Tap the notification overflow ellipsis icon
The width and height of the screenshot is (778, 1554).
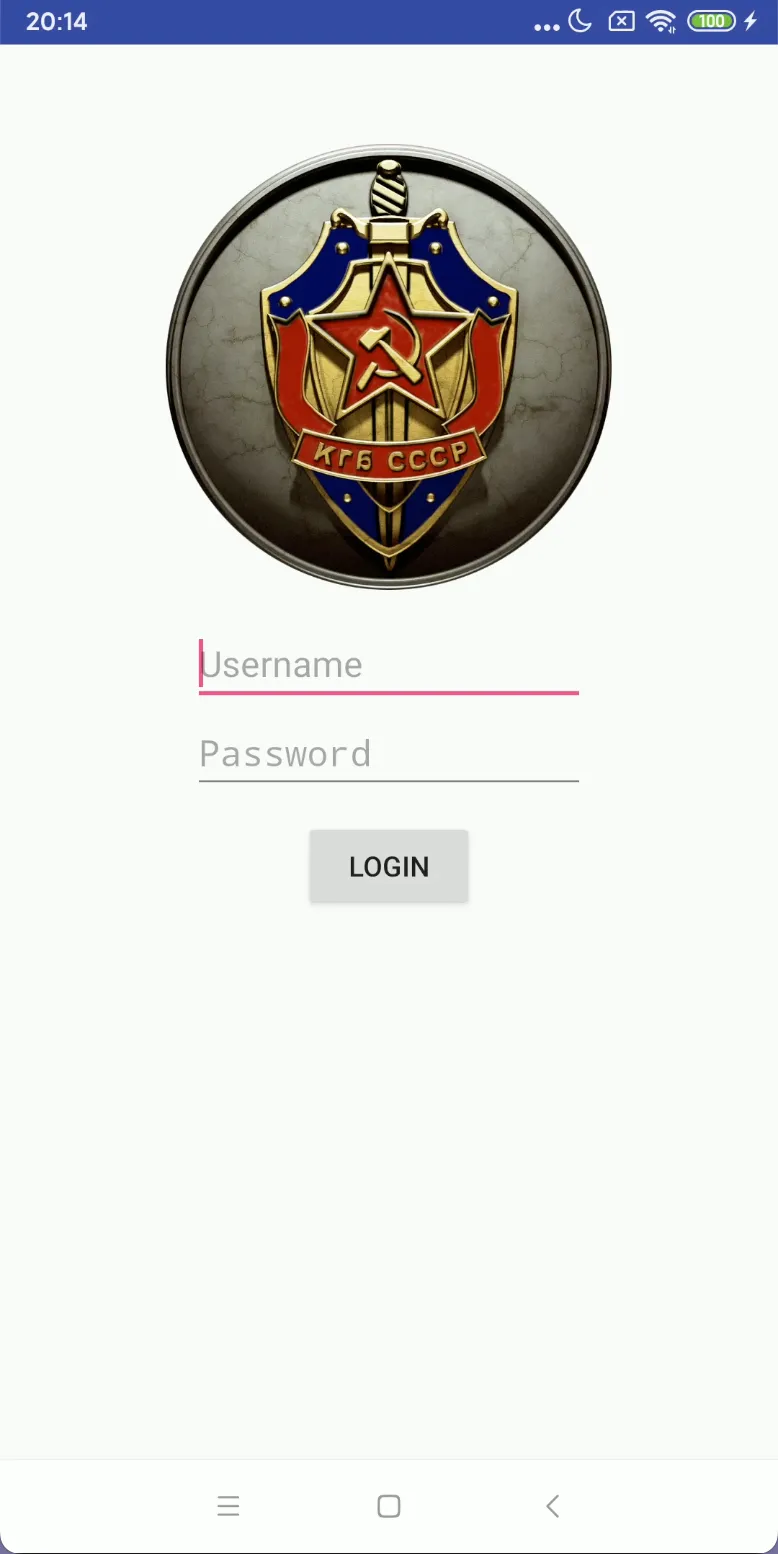[546, 22]
